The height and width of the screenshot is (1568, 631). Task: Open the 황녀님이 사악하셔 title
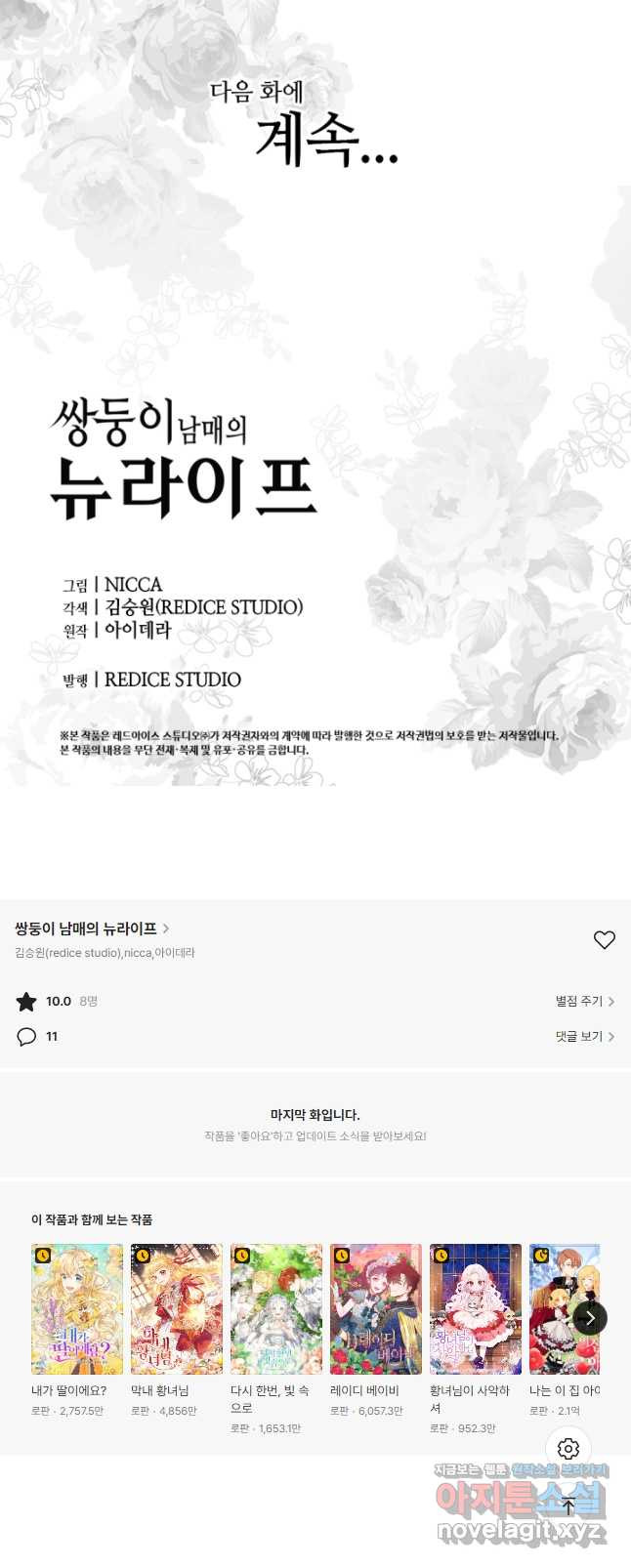point(476,1309)
